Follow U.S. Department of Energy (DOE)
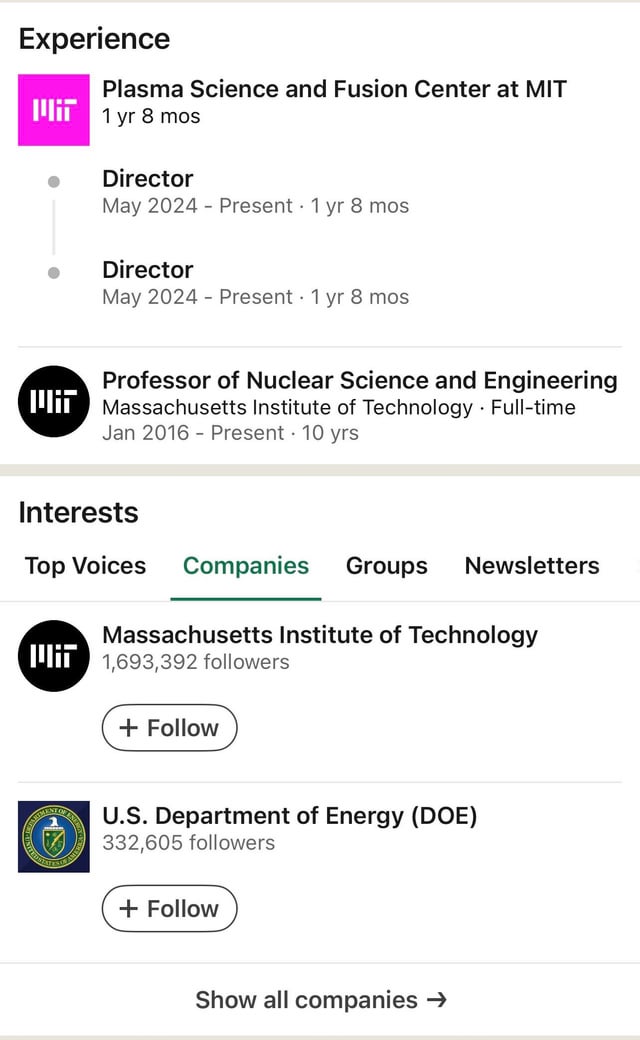The width and height of the screenshot is (640, 1040). coord(169,909)
